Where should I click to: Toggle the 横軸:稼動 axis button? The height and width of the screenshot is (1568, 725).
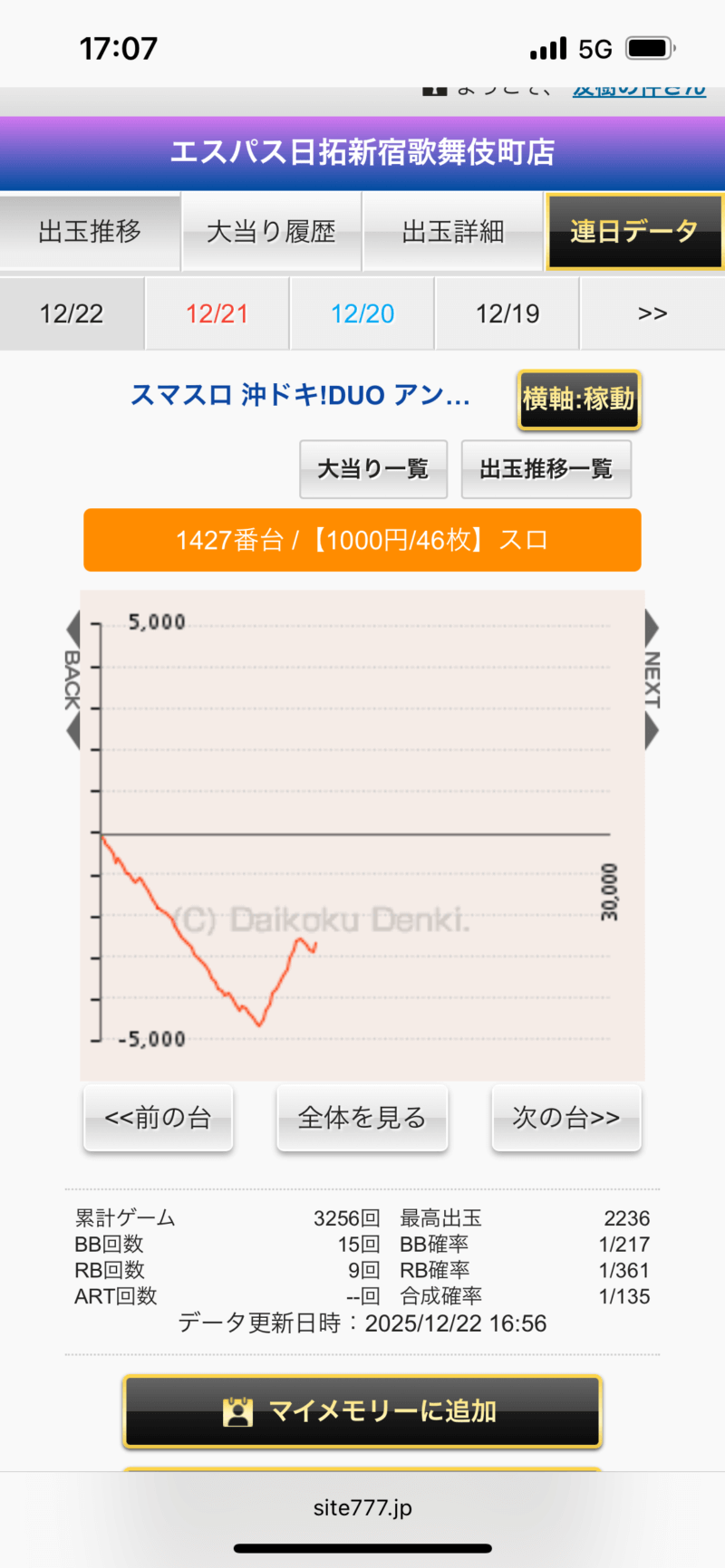(578, 399)
